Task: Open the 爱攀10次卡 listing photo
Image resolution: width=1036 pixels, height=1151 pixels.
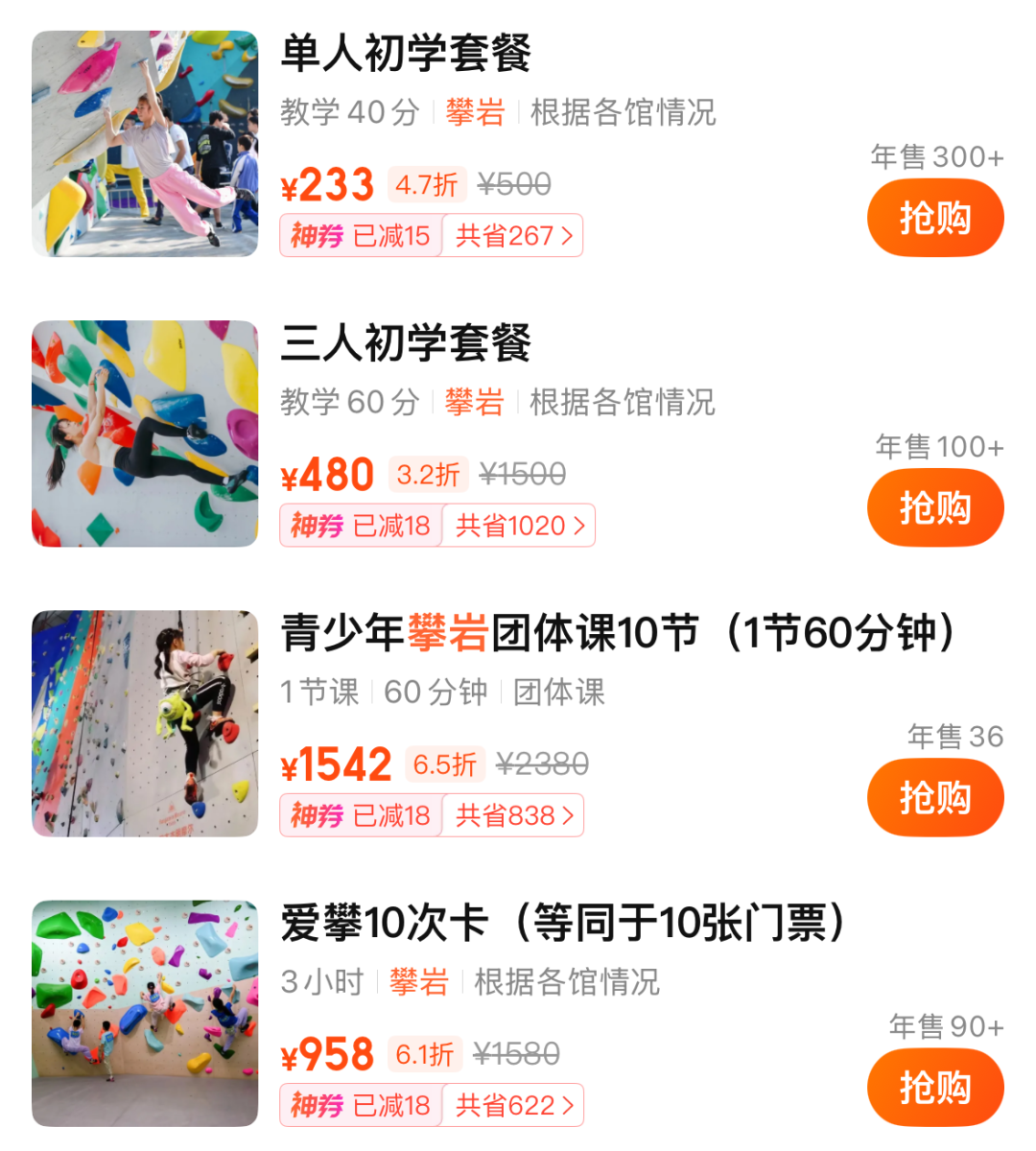Action: tap(145, 1013)
